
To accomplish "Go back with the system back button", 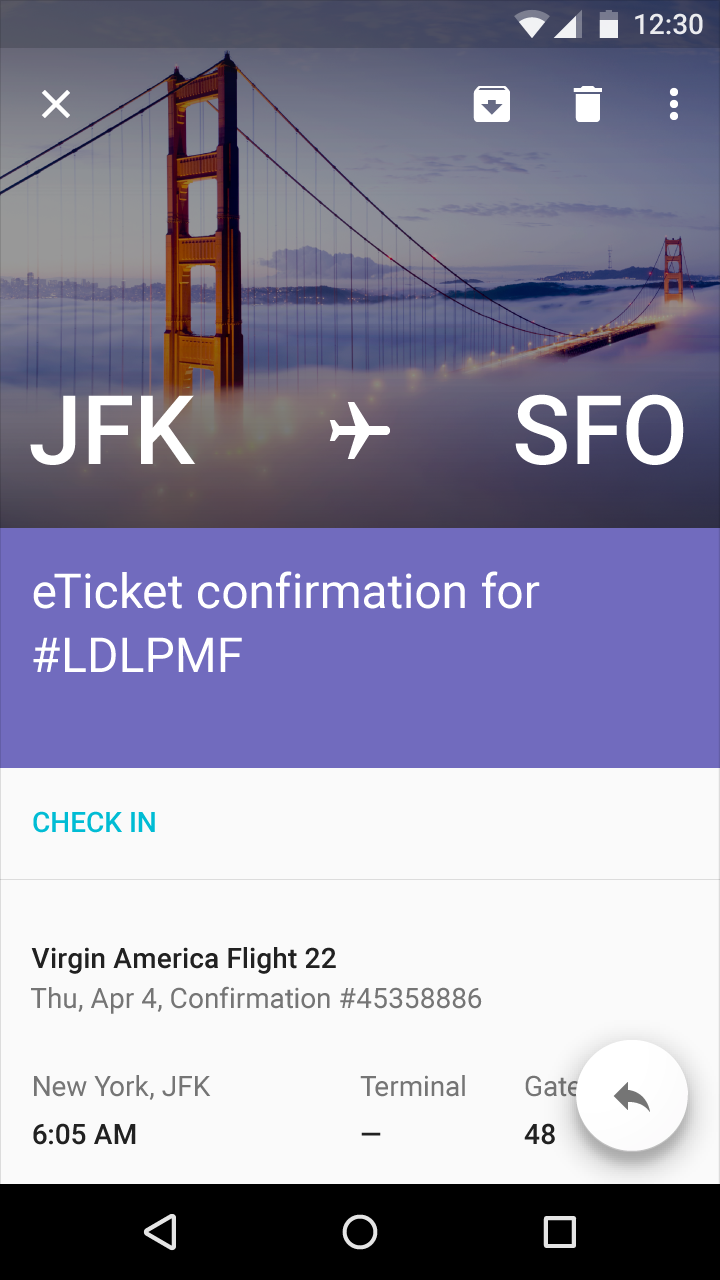I will pyautogui.click(x=160, y=1232).
